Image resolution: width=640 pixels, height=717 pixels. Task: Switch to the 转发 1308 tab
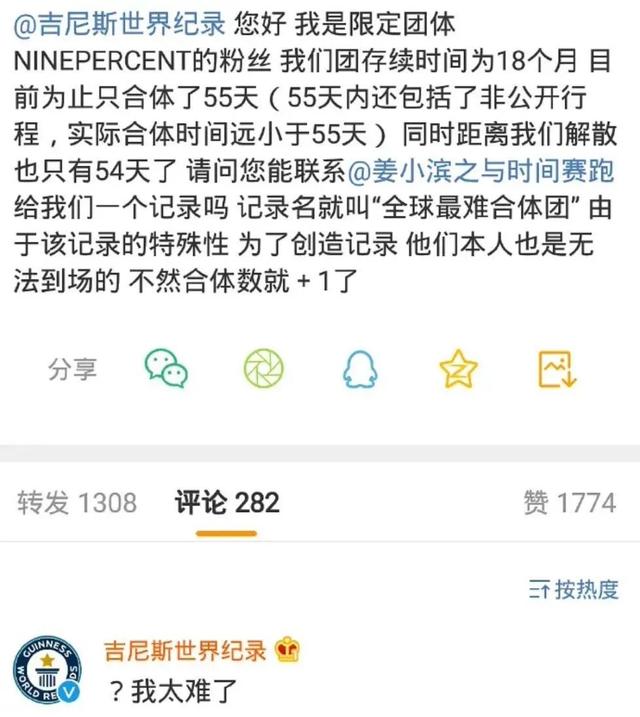(77, 502)
